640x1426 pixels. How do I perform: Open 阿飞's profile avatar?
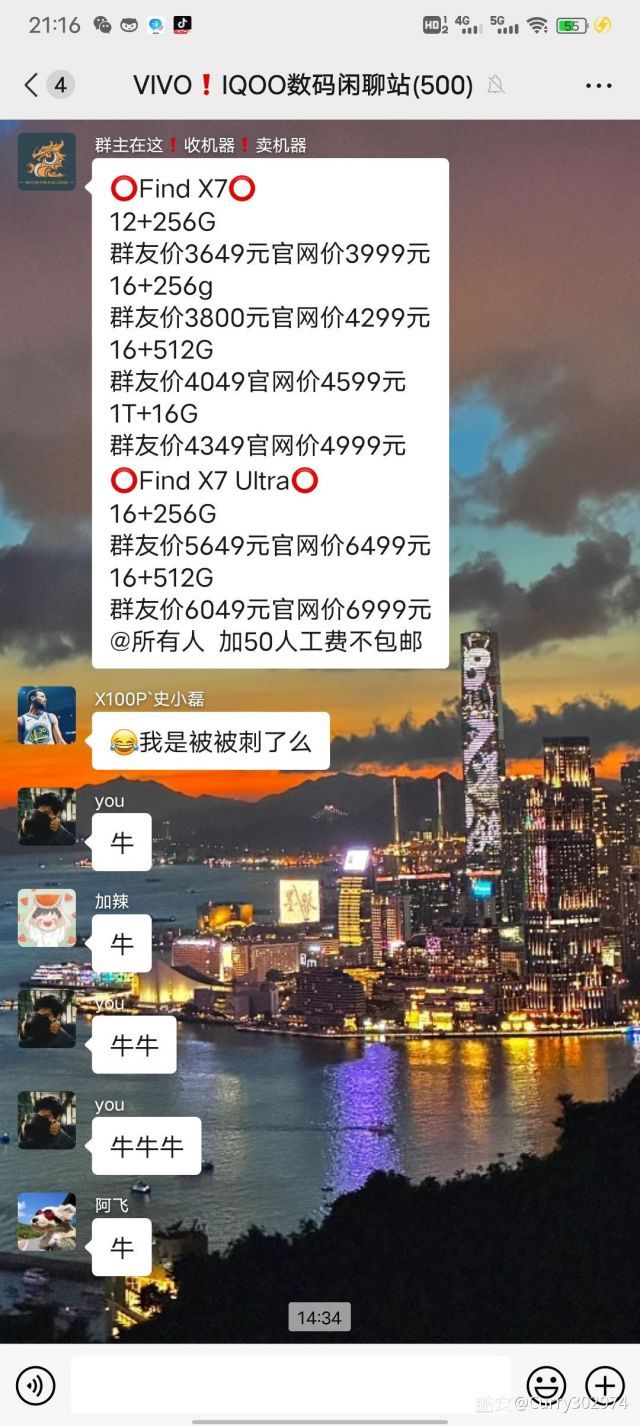(47, 1221)
